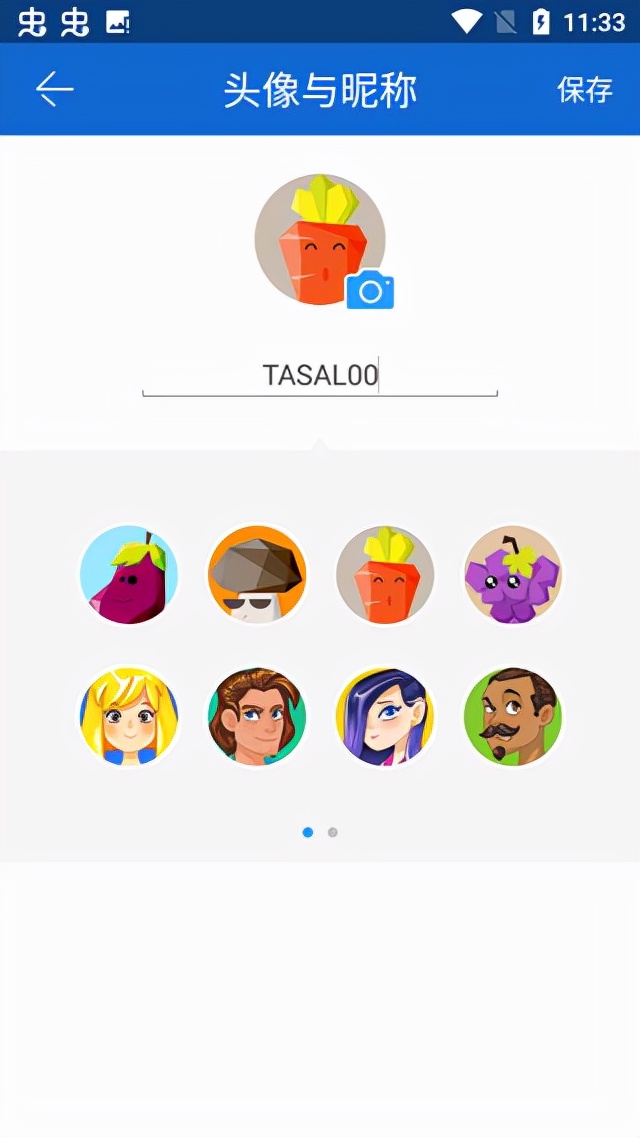Go back using the top arrow
This screenshot has width=640, height=1138.
pos(55,90)
